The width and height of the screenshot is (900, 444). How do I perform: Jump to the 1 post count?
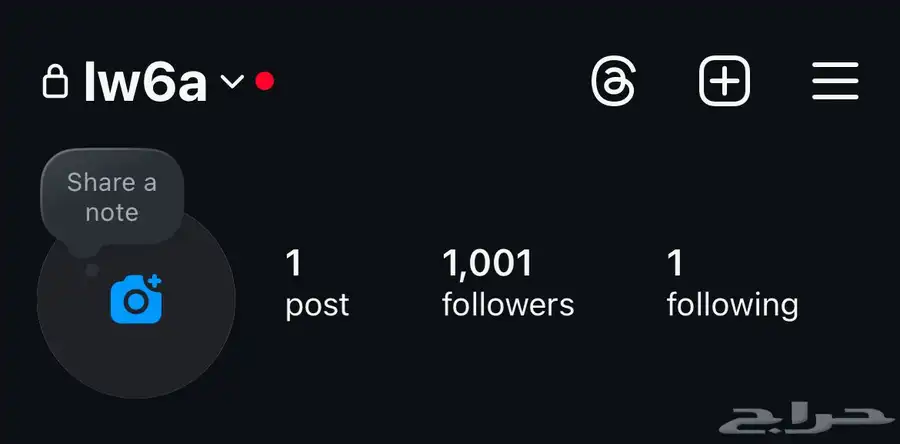pyautogui.click(x=317, y=284)
